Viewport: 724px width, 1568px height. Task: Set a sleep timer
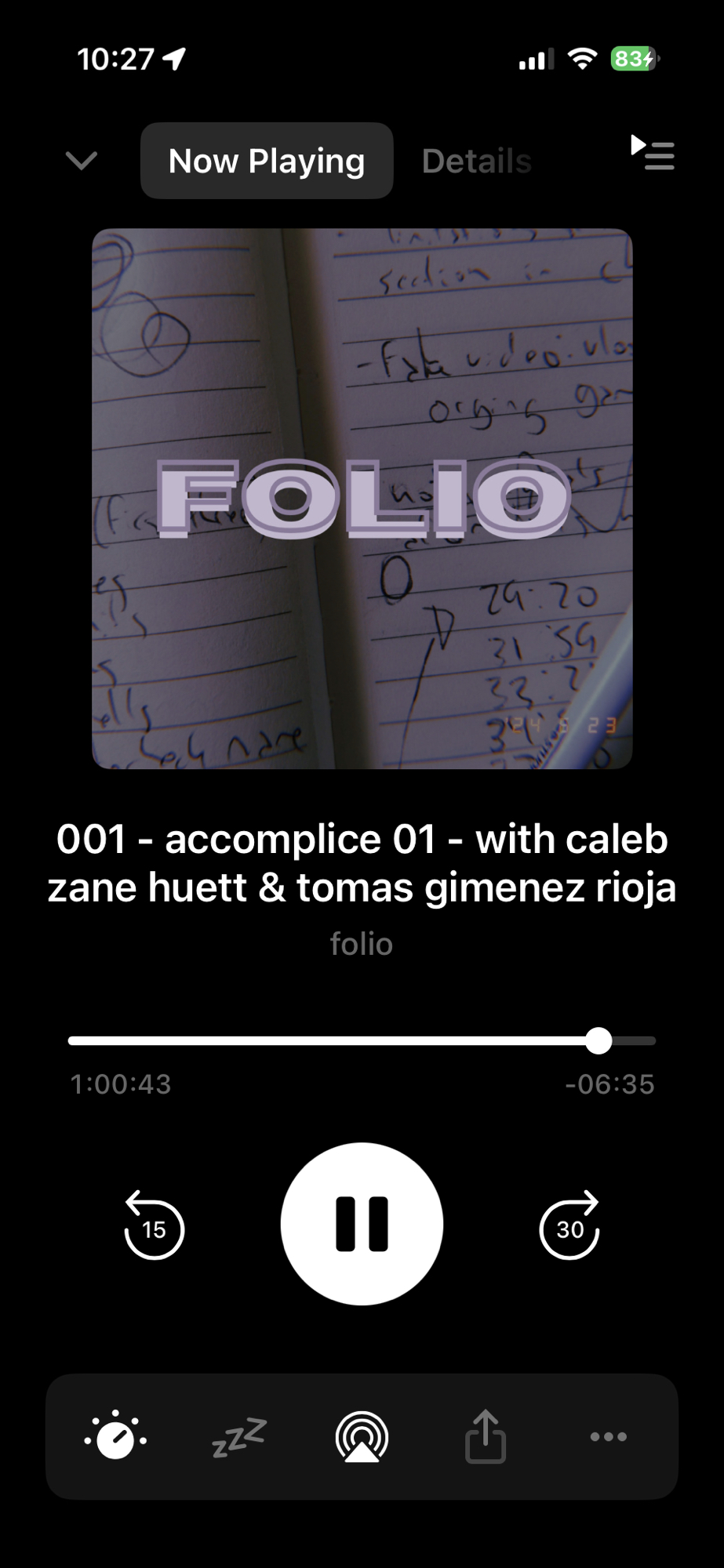click(x=239, y=1436)
